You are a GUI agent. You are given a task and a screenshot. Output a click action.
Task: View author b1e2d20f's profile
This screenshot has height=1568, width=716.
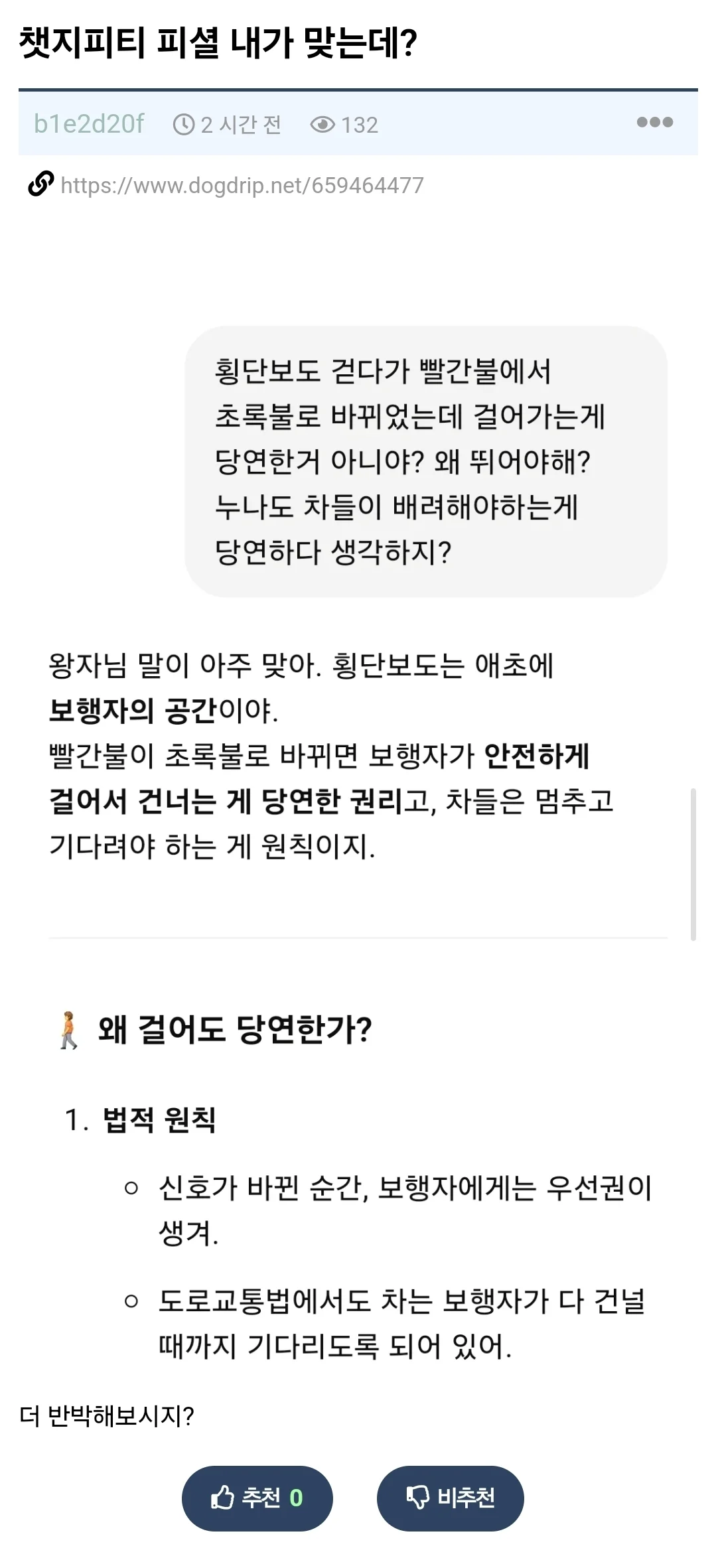pyautogui.click(x=89, y=124)
